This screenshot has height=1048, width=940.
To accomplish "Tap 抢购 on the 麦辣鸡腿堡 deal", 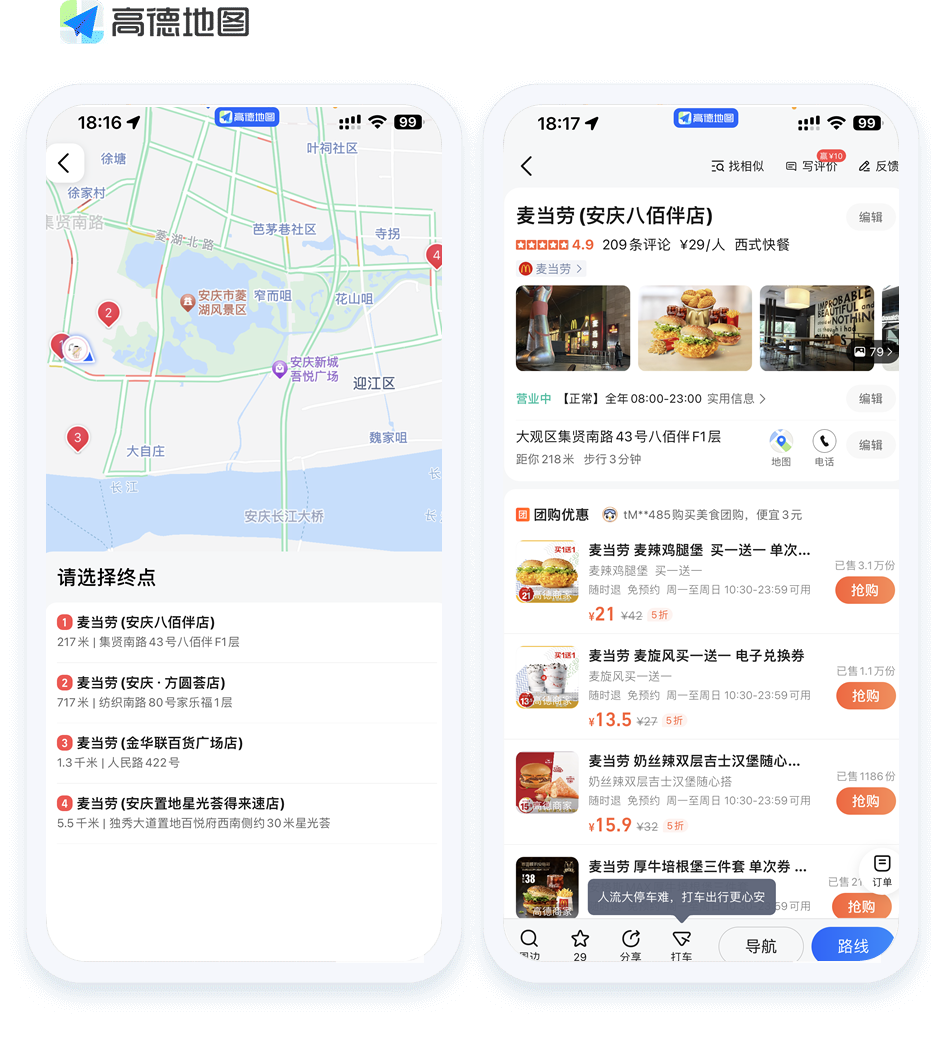I will point(864,590).
